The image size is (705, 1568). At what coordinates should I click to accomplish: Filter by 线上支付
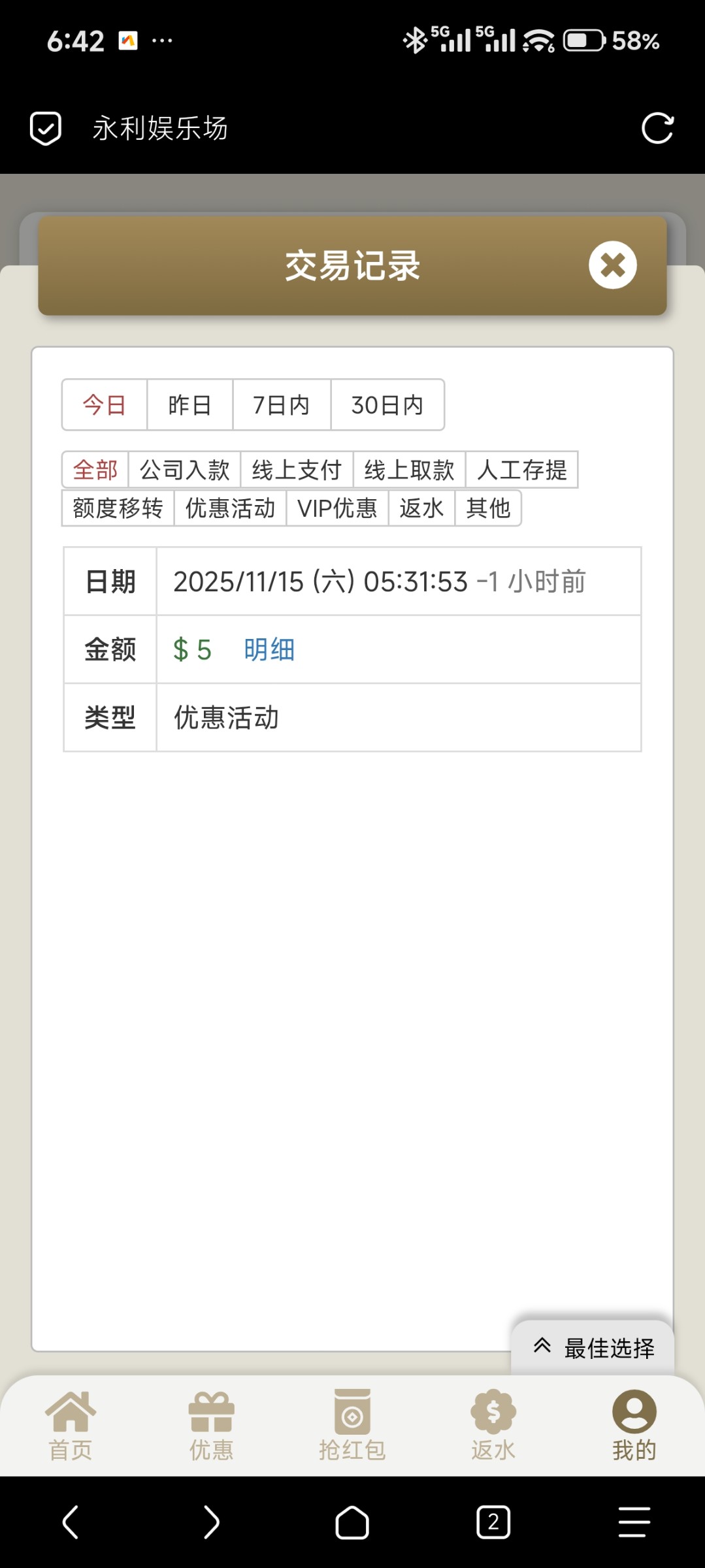tap(297, 470)
